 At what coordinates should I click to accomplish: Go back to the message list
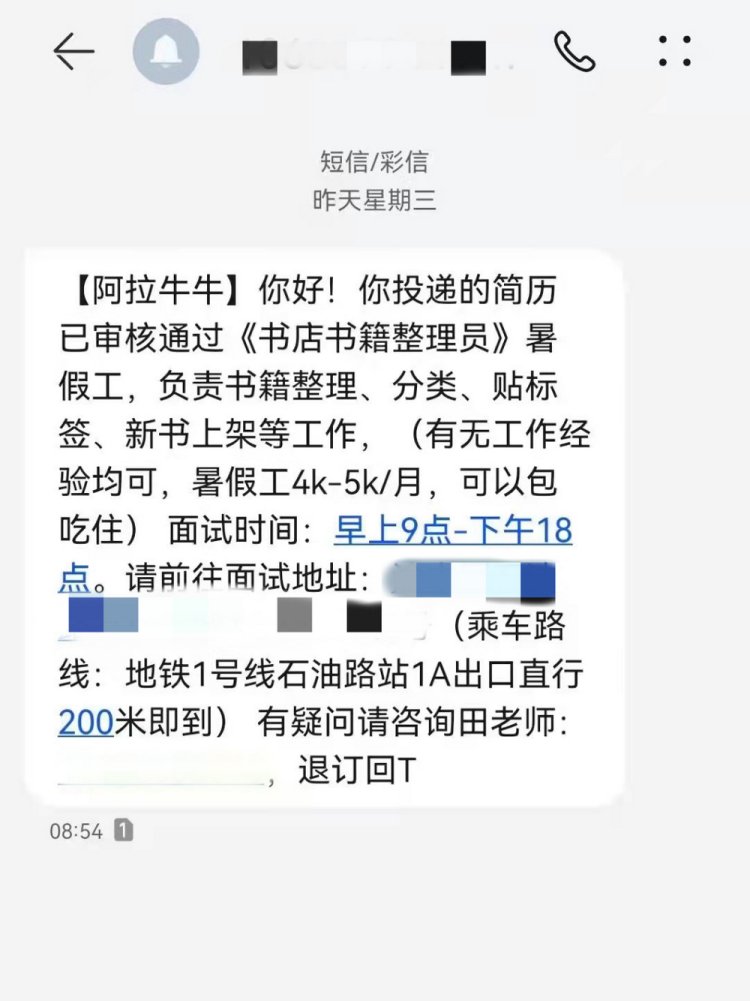point(73,51)
